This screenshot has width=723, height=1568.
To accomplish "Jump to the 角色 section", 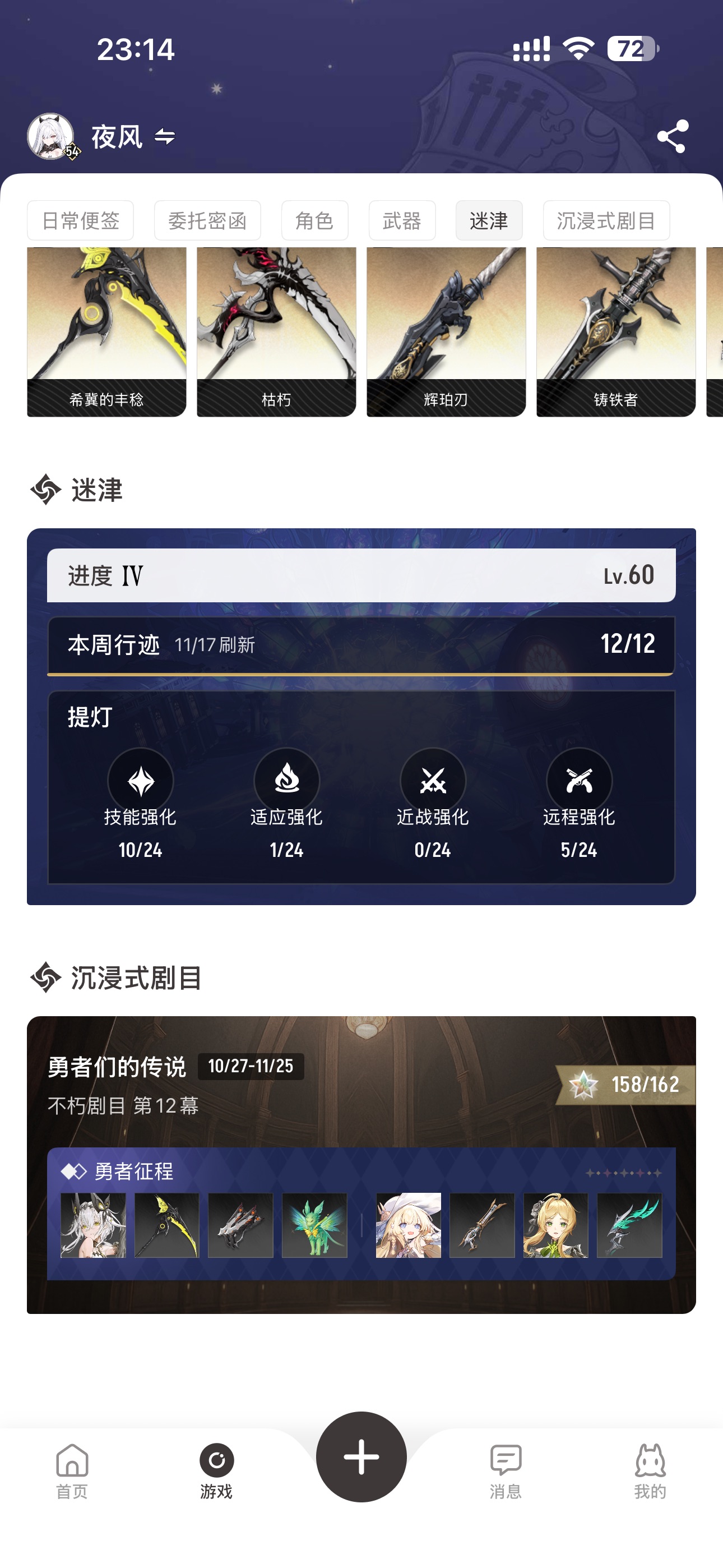I will (314, 221).
